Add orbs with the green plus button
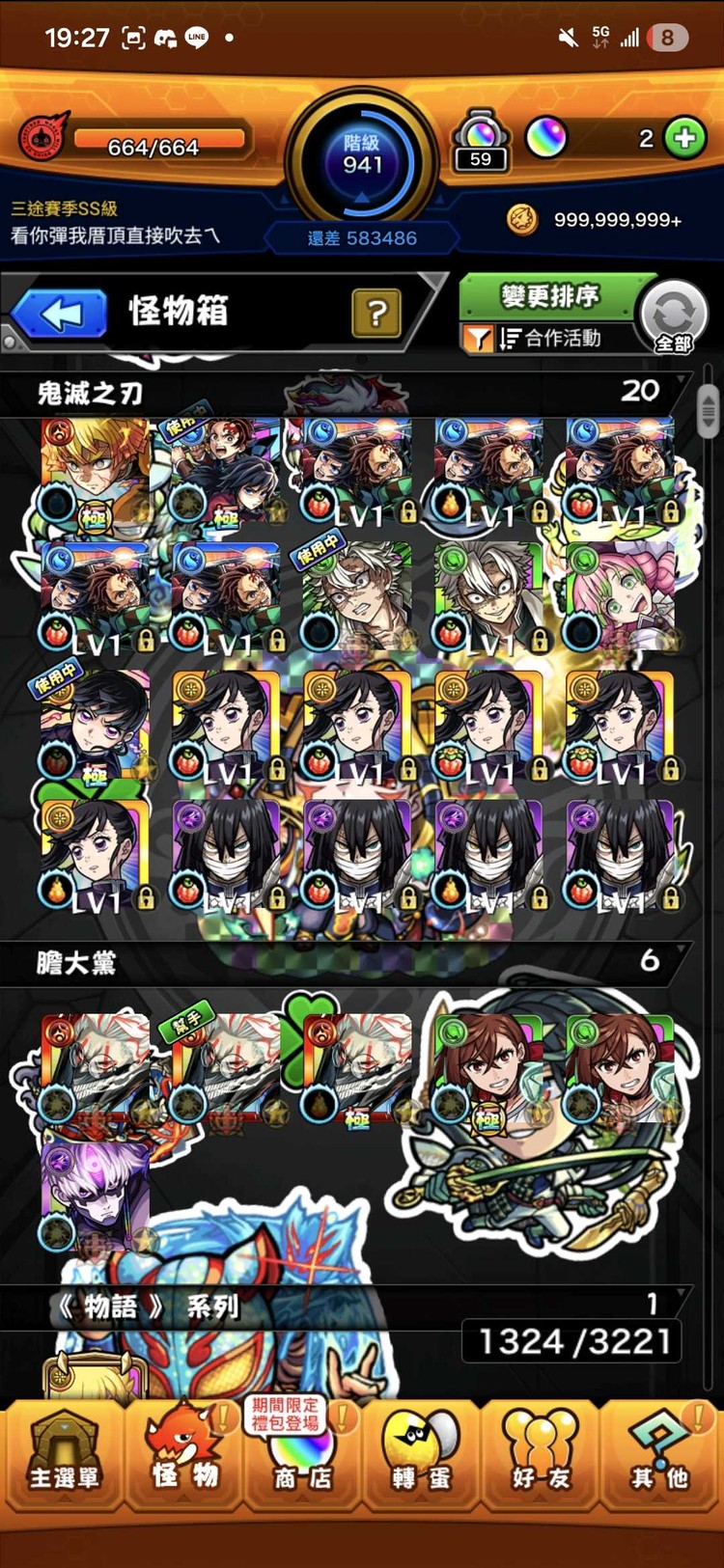 684,138
